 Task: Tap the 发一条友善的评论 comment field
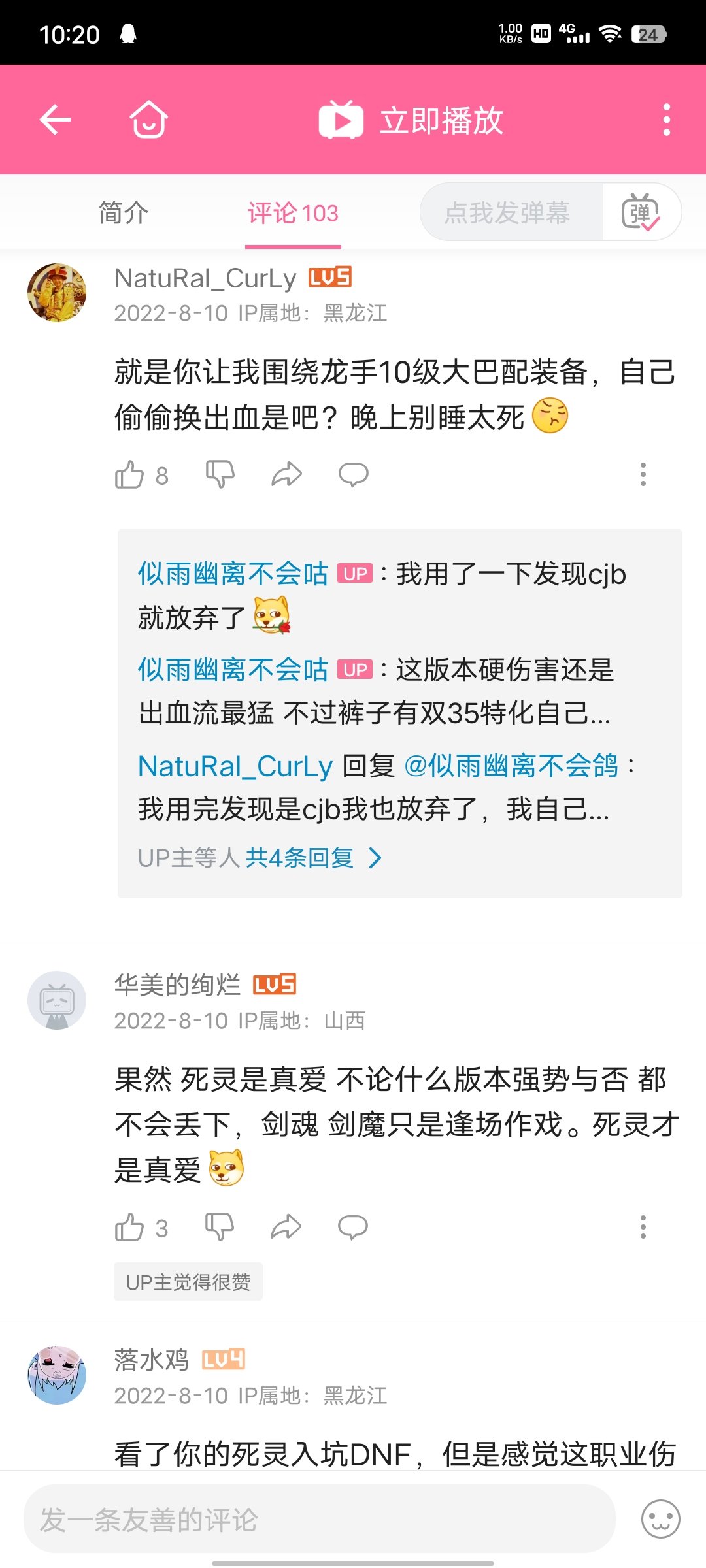pyautogui.click(x=320, y=1519)
